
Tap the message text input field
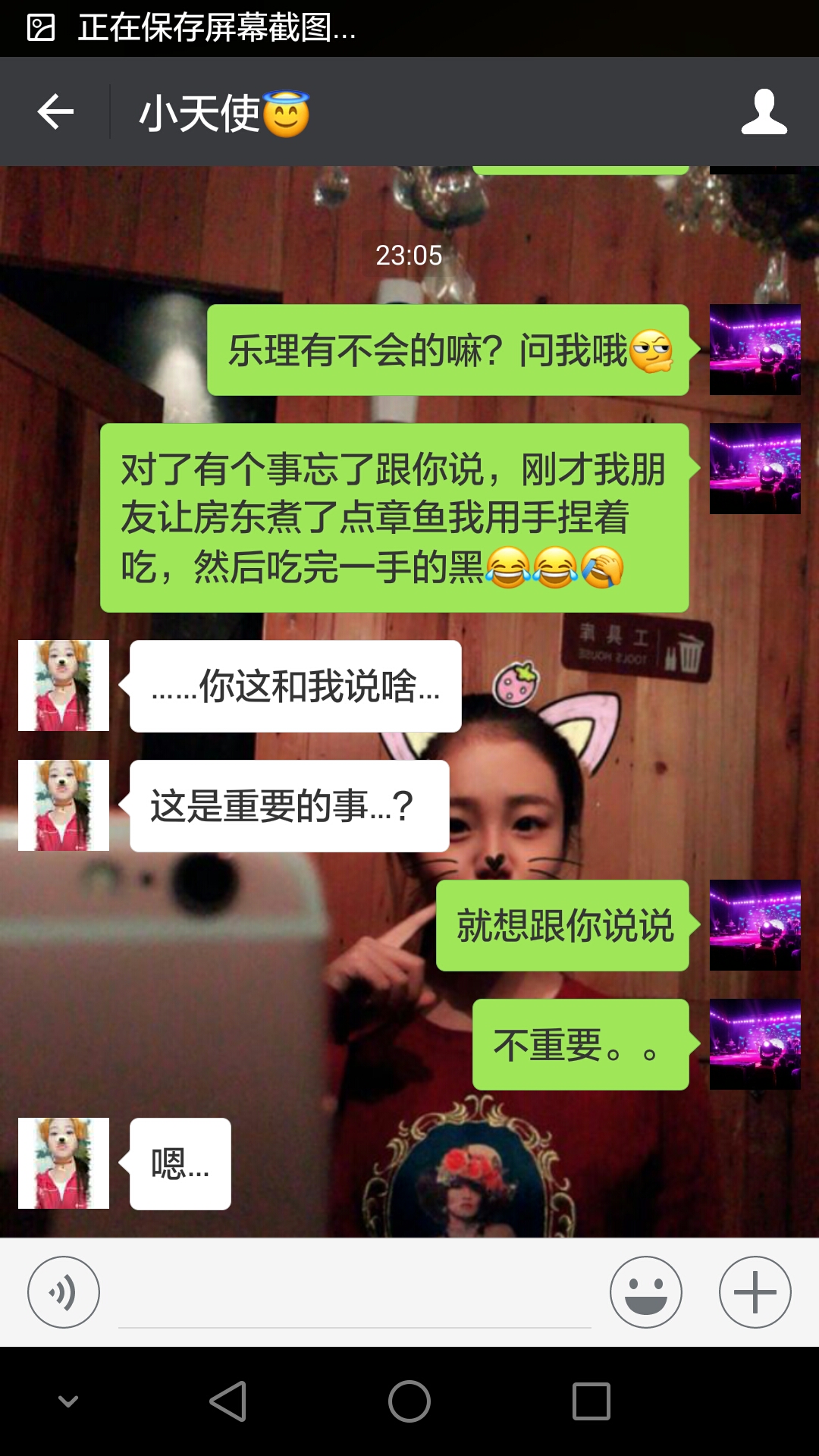354,1297
